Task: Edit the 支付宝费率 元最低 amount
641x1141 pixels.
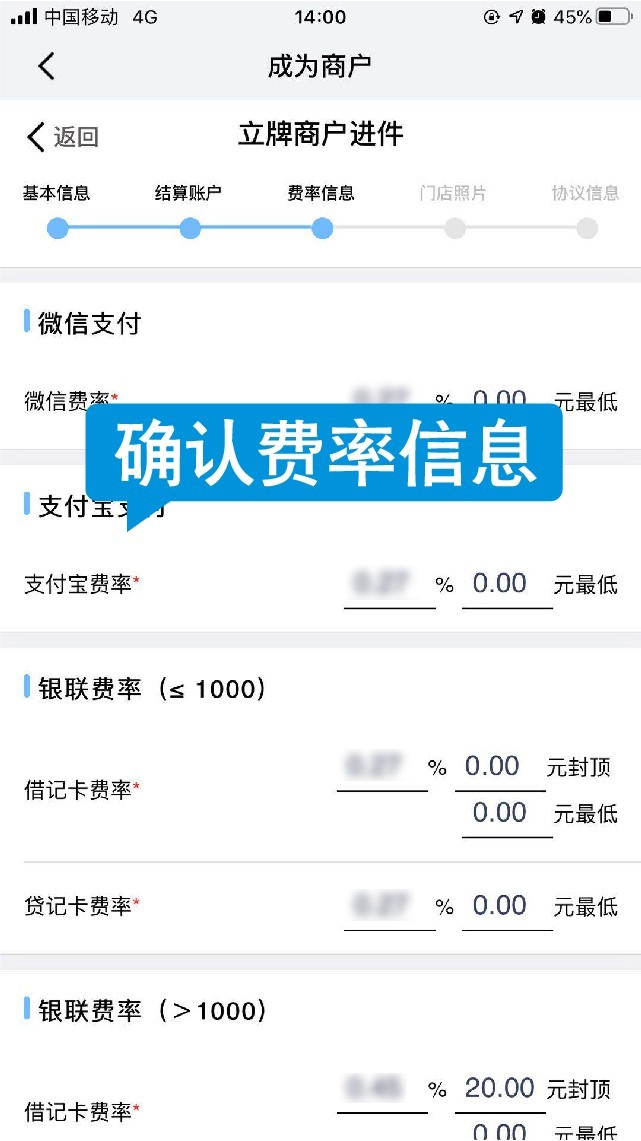Action: pos(507,586)
